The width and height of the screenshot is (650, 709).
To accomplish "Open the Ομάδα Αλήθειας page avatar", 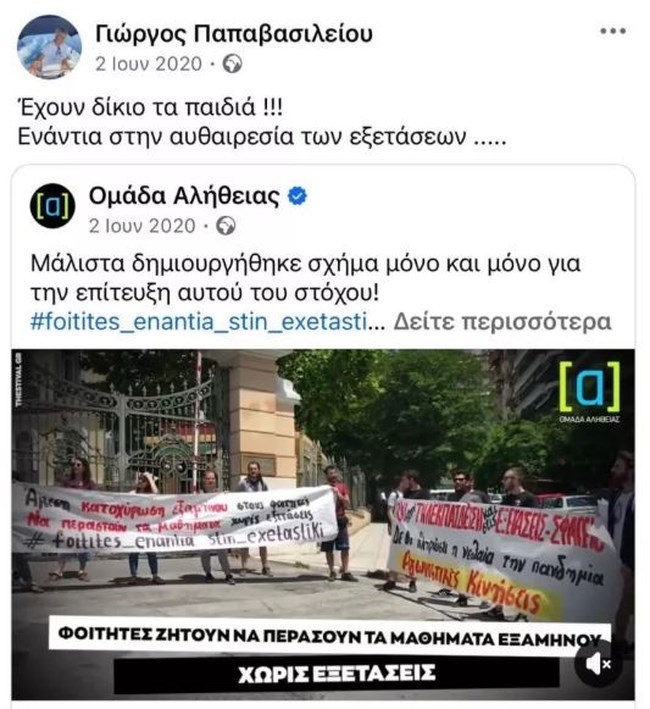I will [x=52, y=208].
